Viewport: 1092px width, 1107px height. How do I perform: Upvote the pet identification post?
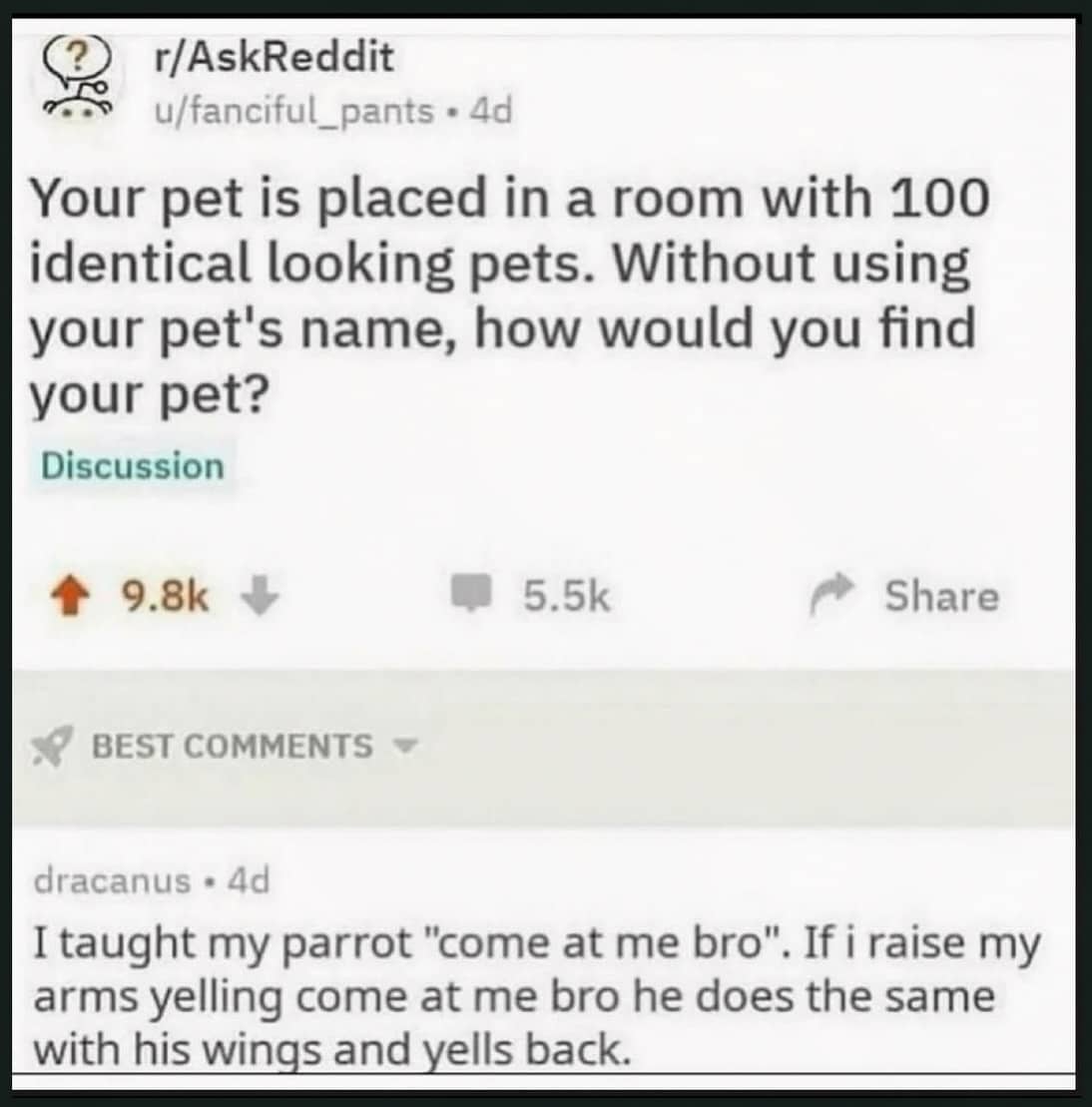pos(71,597)
